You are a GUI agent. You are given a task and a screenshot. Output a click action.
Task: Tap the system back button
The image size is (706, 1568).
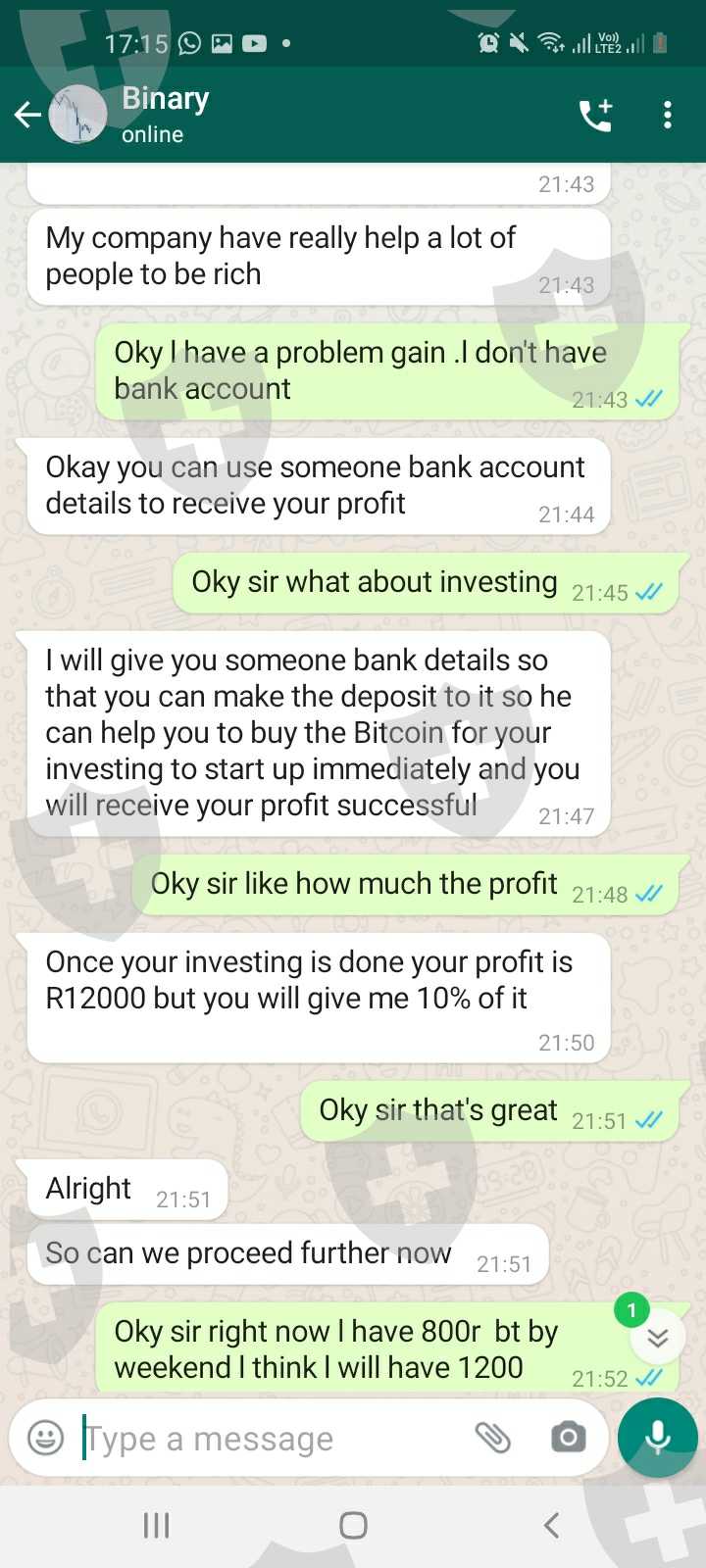[x=551, y=1525]
